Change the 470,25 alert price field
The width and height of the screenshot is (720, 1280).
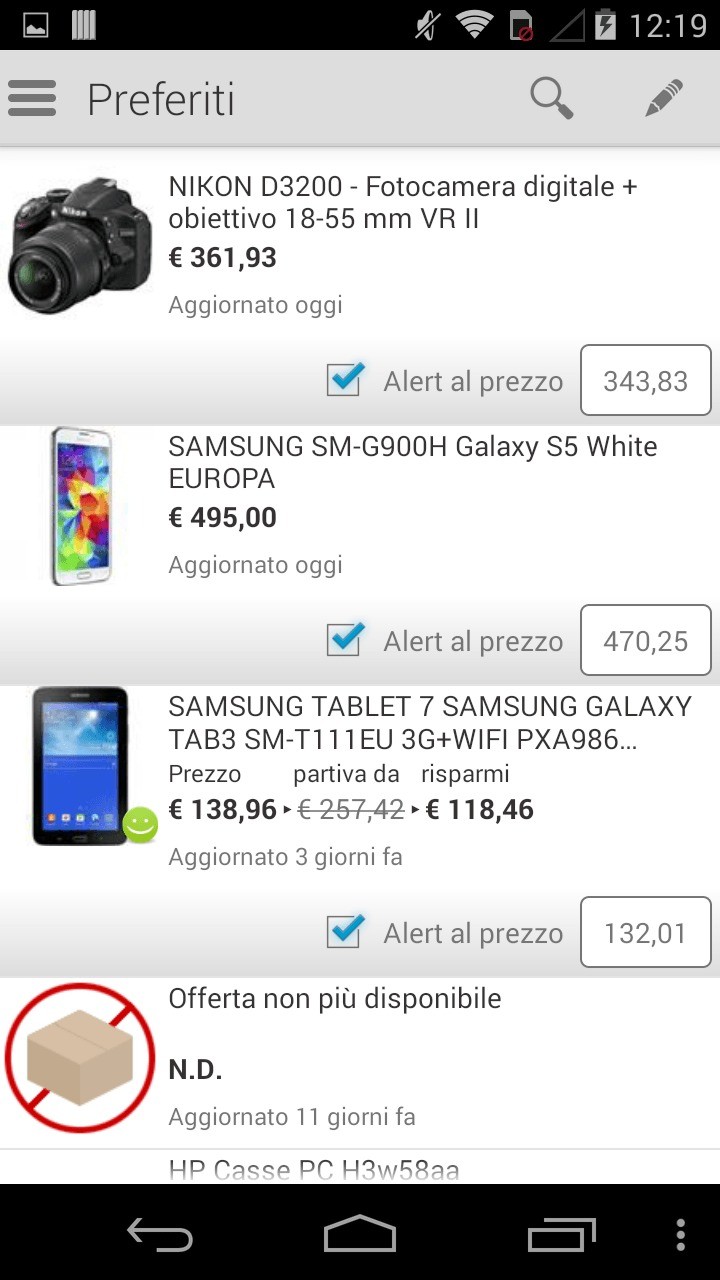[x=645, y=640]
